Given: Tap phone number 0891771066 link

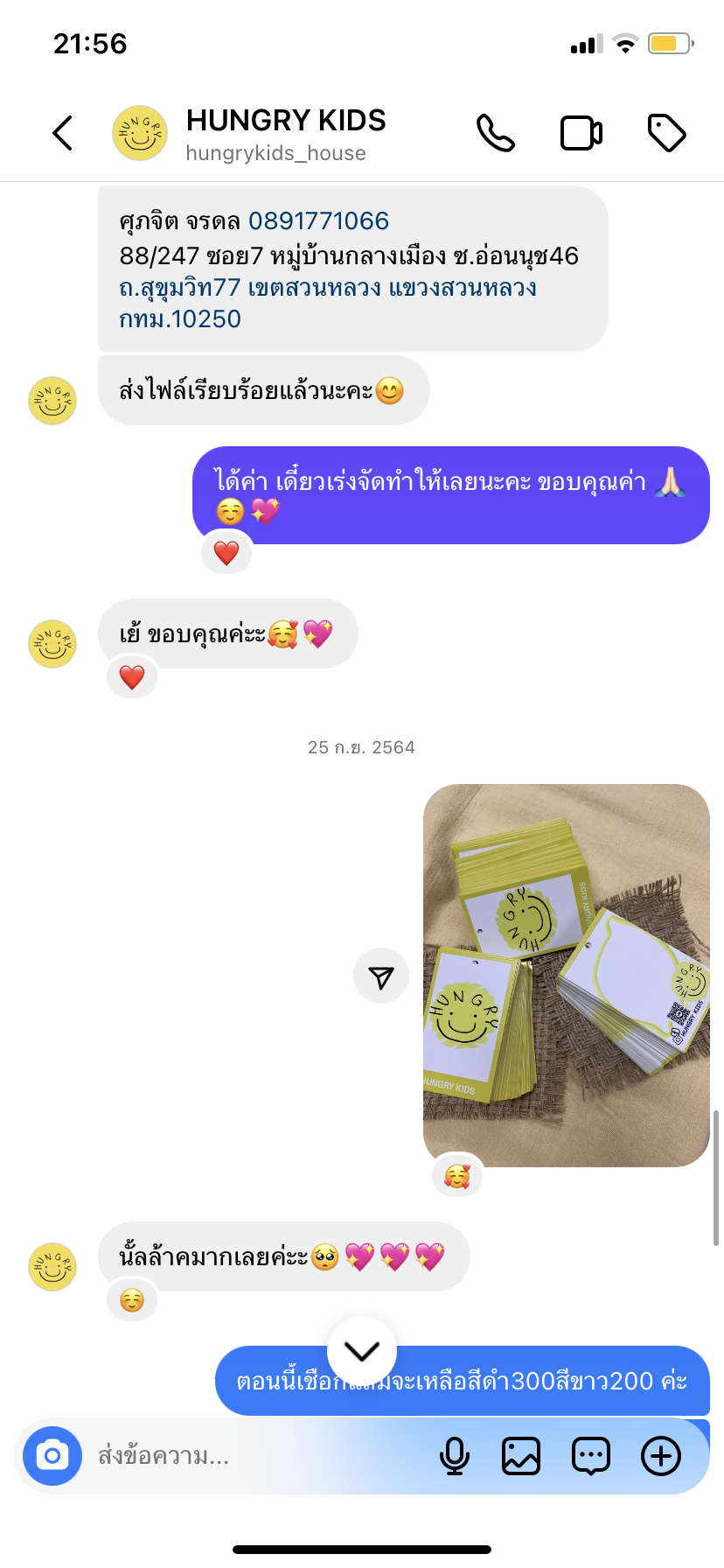Looking at the screenshot, I should (318, 221).
